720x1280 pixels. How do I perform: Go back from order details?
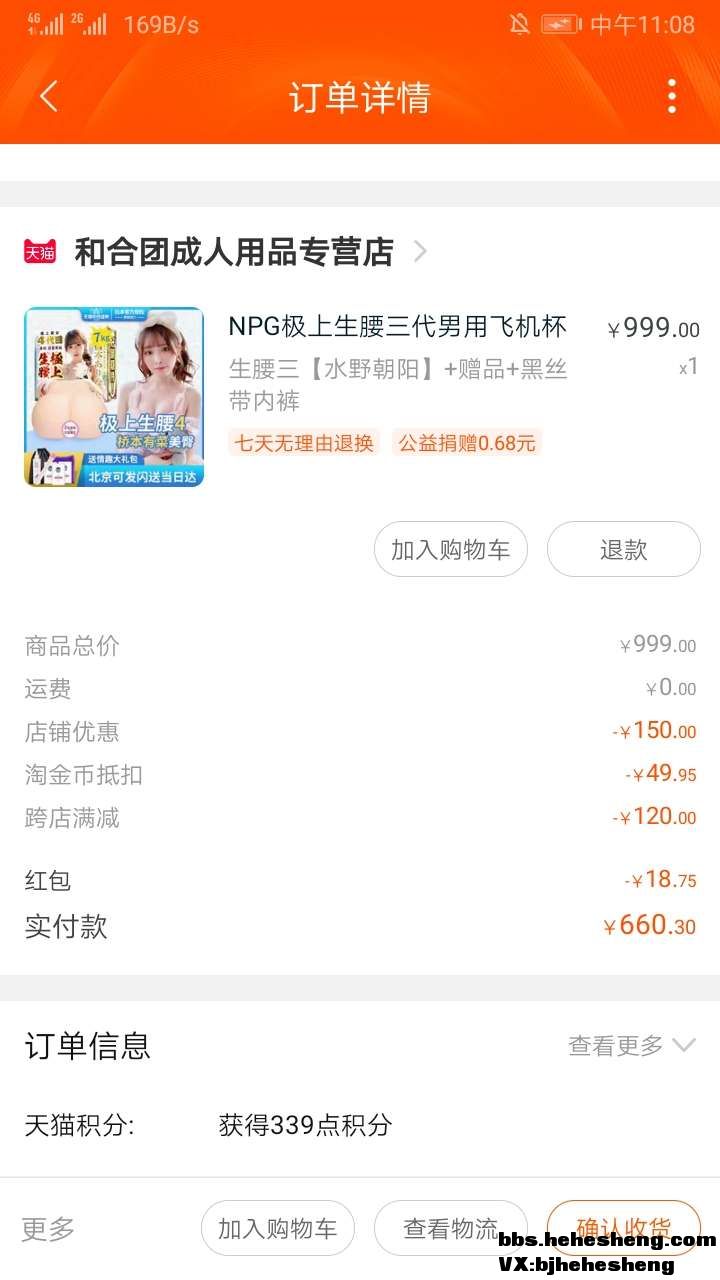coord(48,97)
